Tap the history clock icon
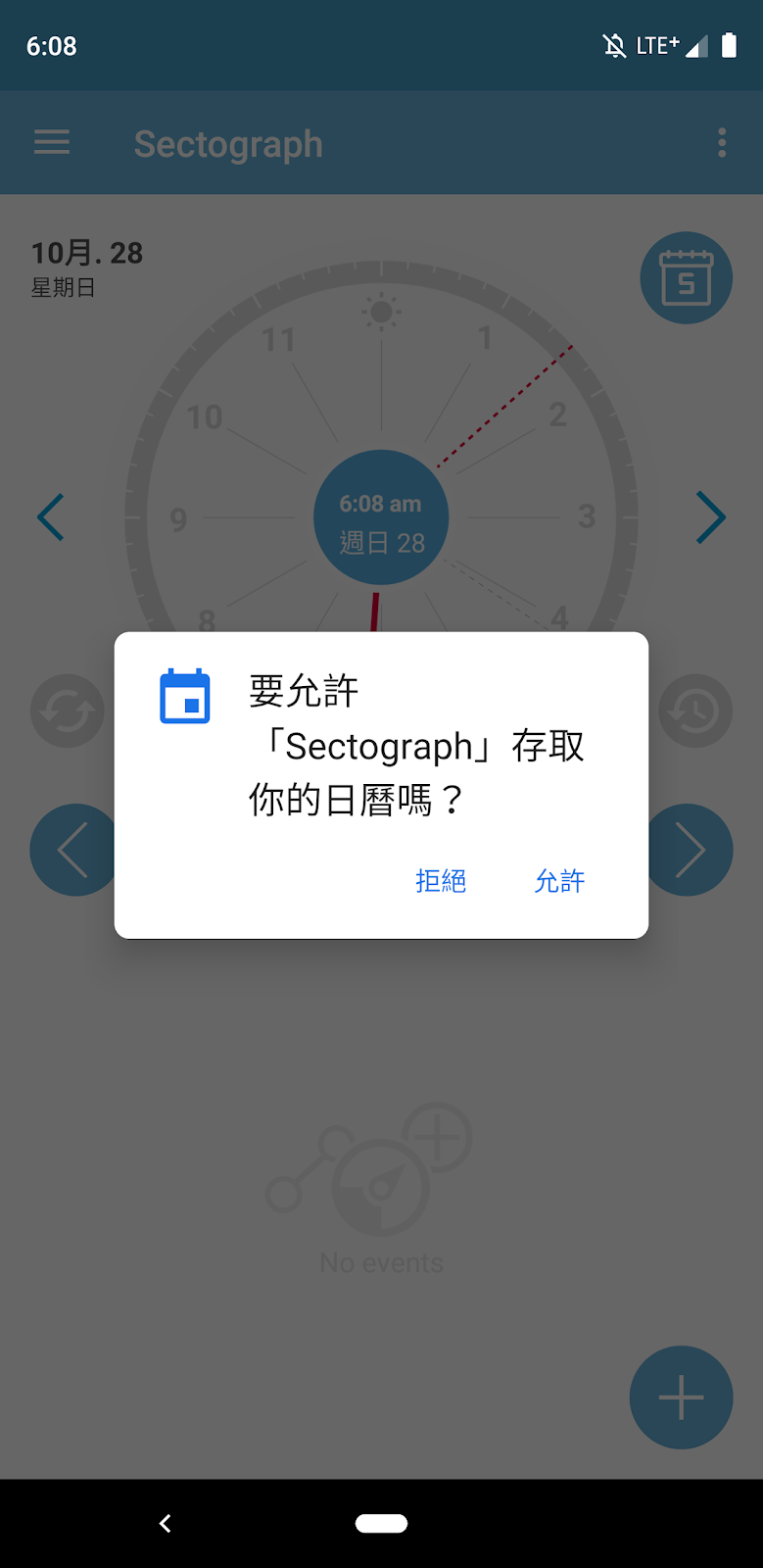This screenshot has width=763, height=1568. click(x=695, y=710)
